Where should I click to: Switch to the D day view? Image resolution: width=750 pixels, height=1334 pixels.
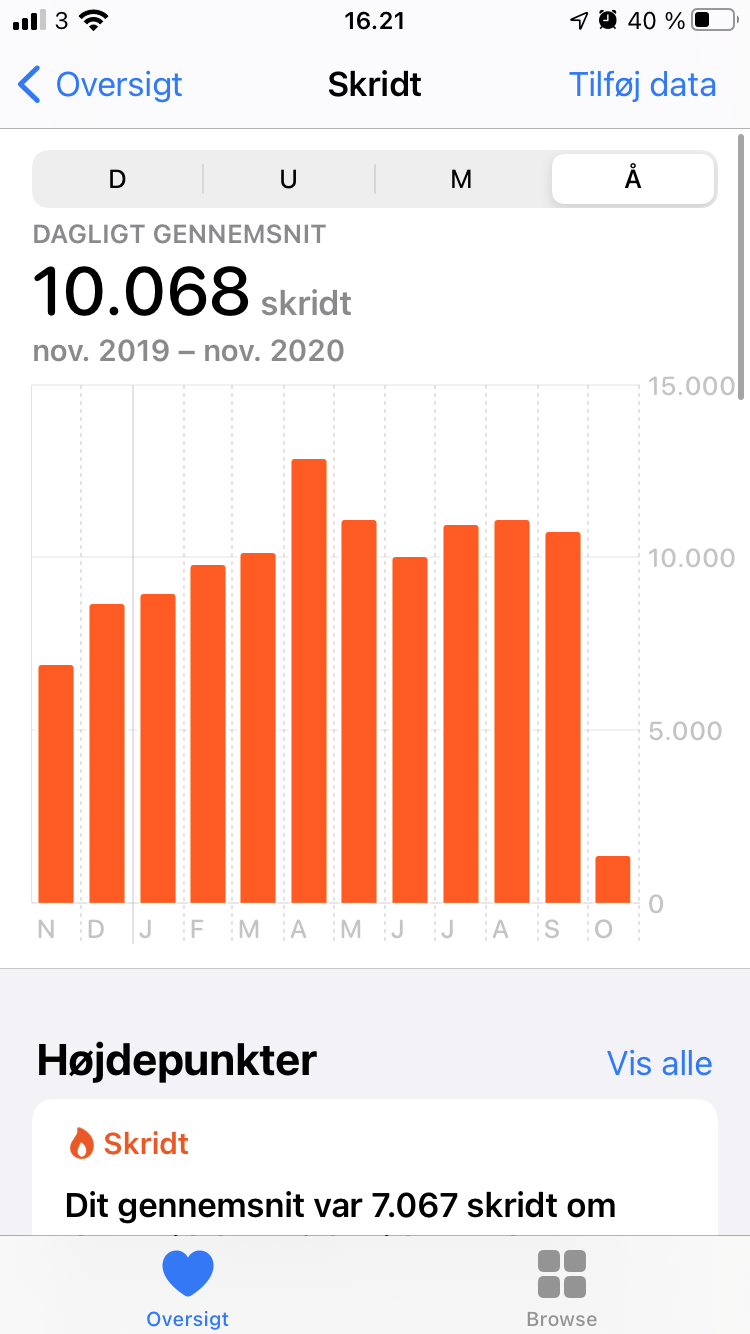118,179
